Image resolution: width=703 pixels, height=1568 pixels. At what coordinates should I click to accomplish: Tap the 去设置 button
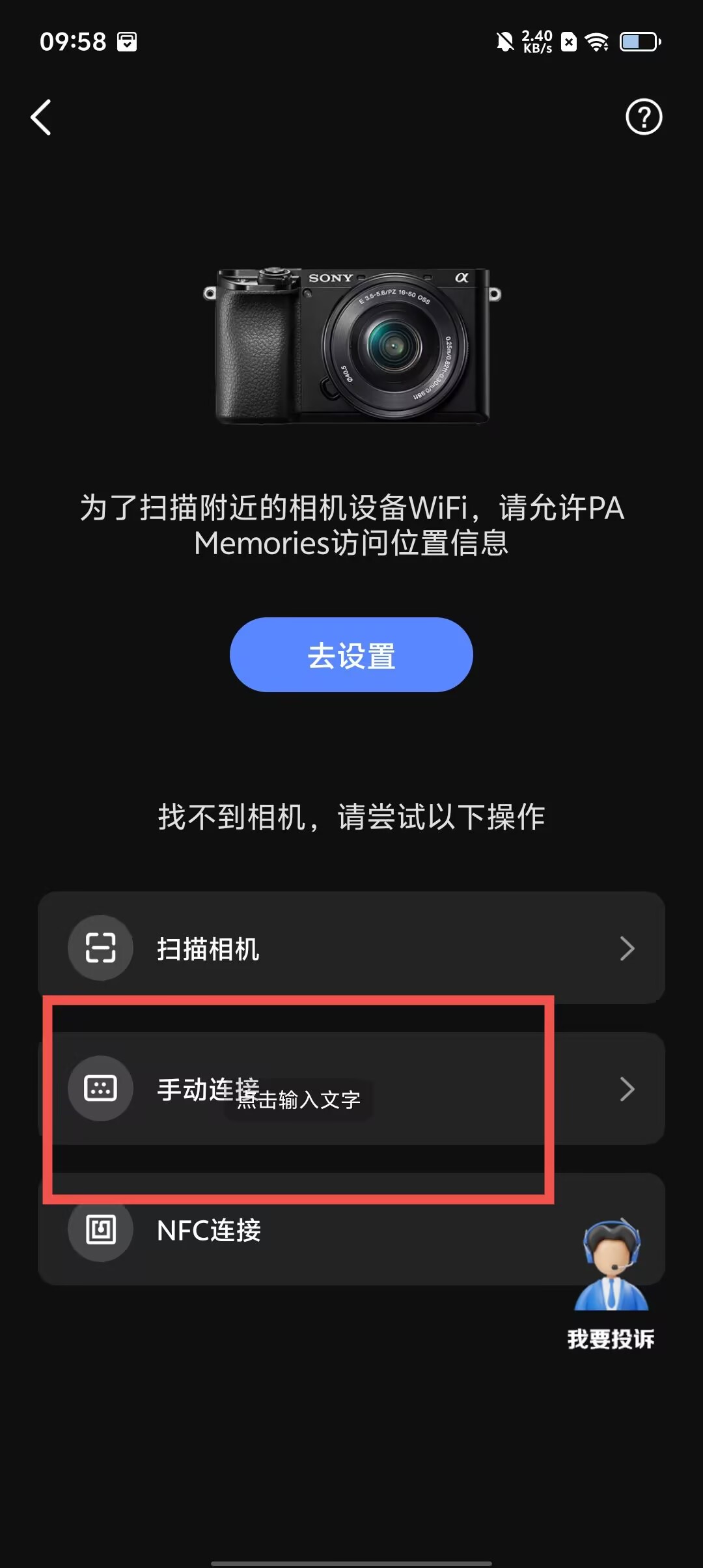coord(351,655)
